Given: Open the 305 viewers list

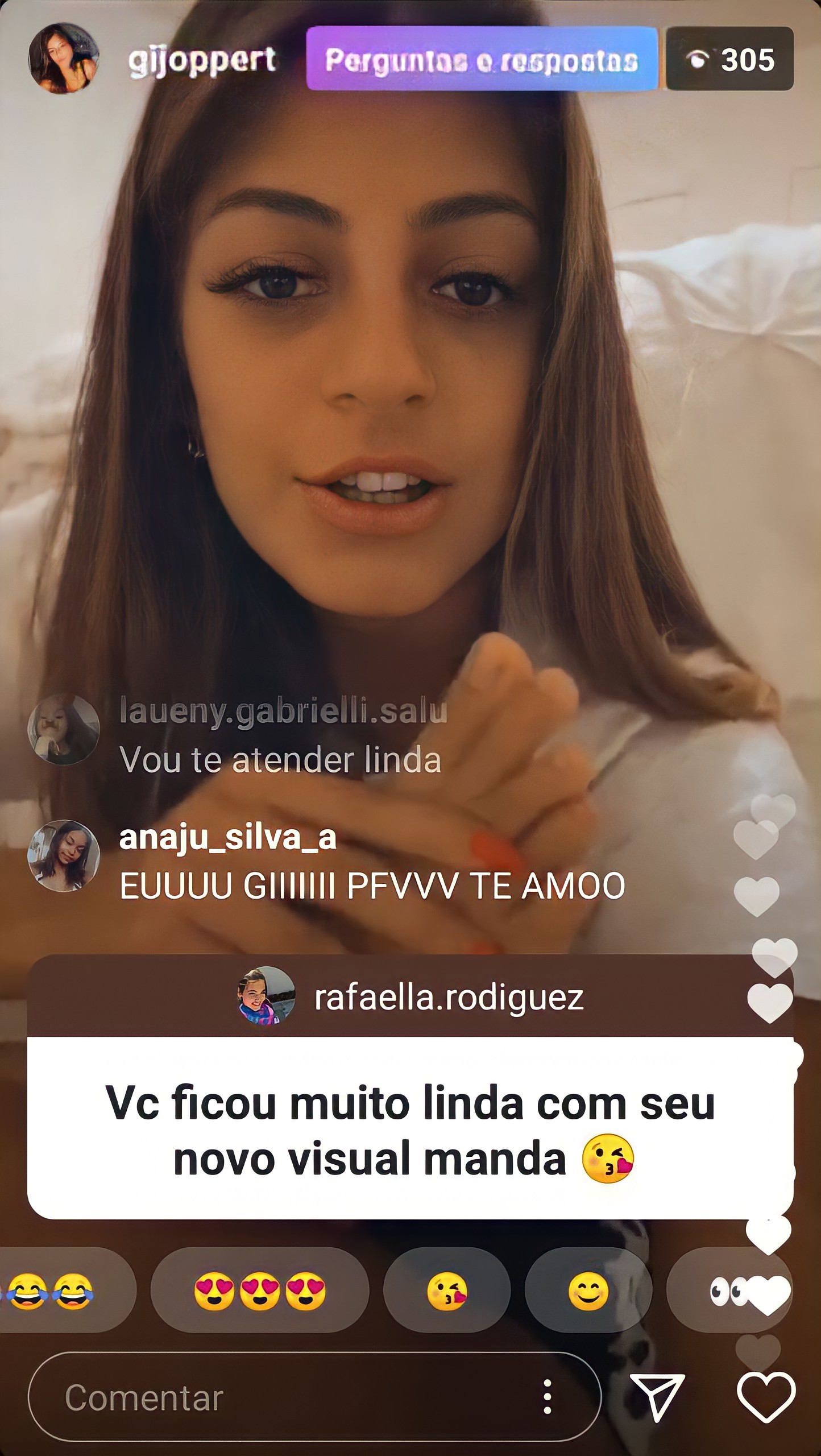Looking at the screenshot, I should [729, 59].
